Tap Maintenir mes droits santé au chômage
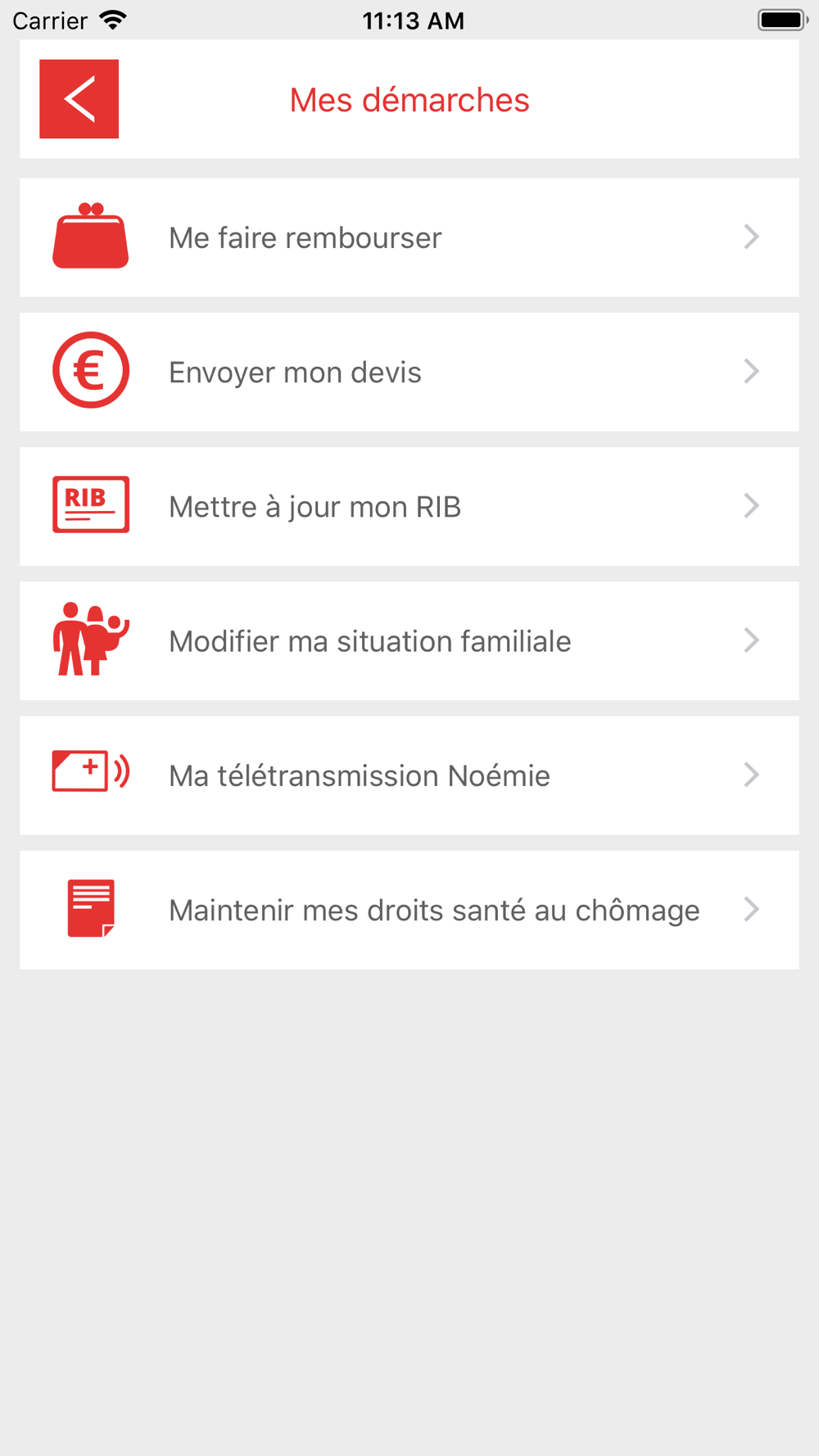Viewport: 819px width, 1456px height. [409, 910]
